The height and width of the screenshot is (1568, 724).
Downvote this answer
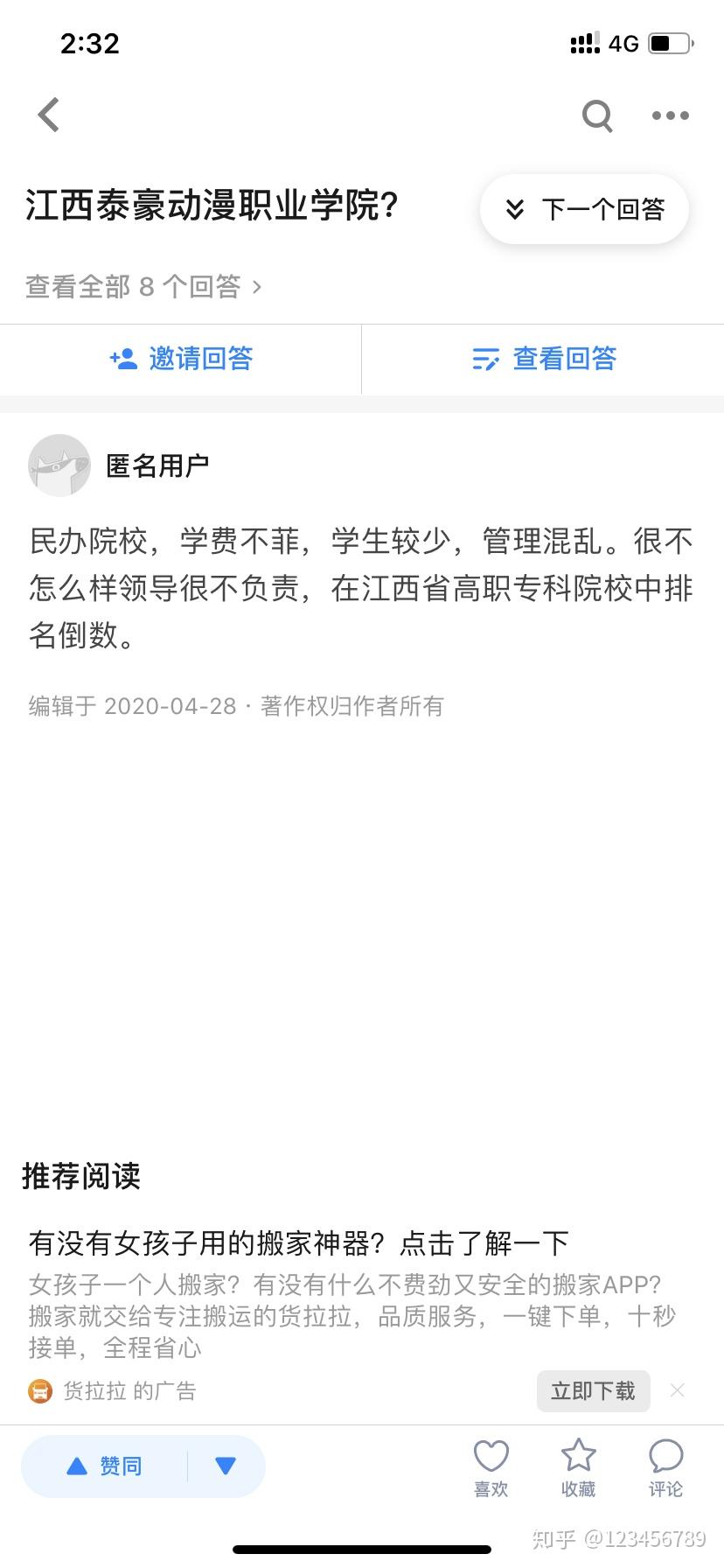coord(226,1466)
